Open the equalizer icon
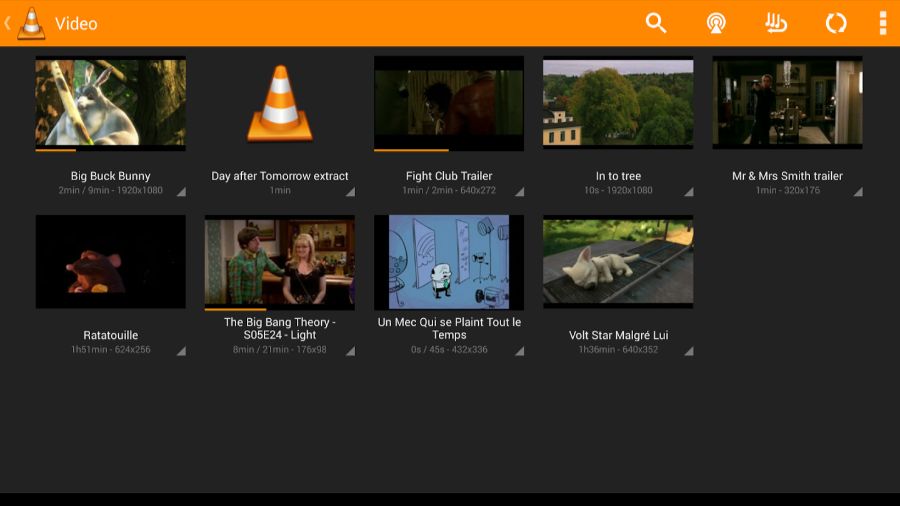 [x=776, y=23]
